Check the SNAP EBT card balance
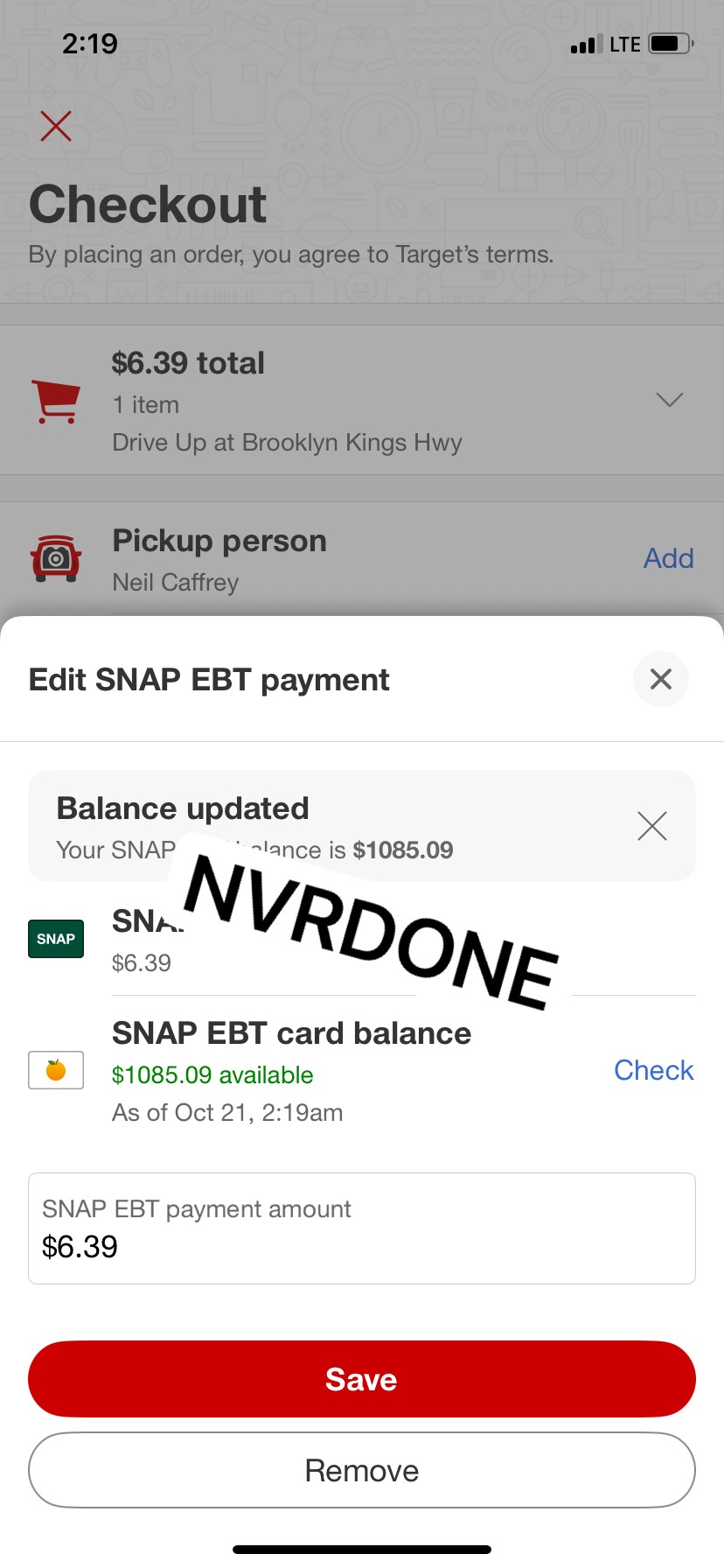 pos(653,1070)
